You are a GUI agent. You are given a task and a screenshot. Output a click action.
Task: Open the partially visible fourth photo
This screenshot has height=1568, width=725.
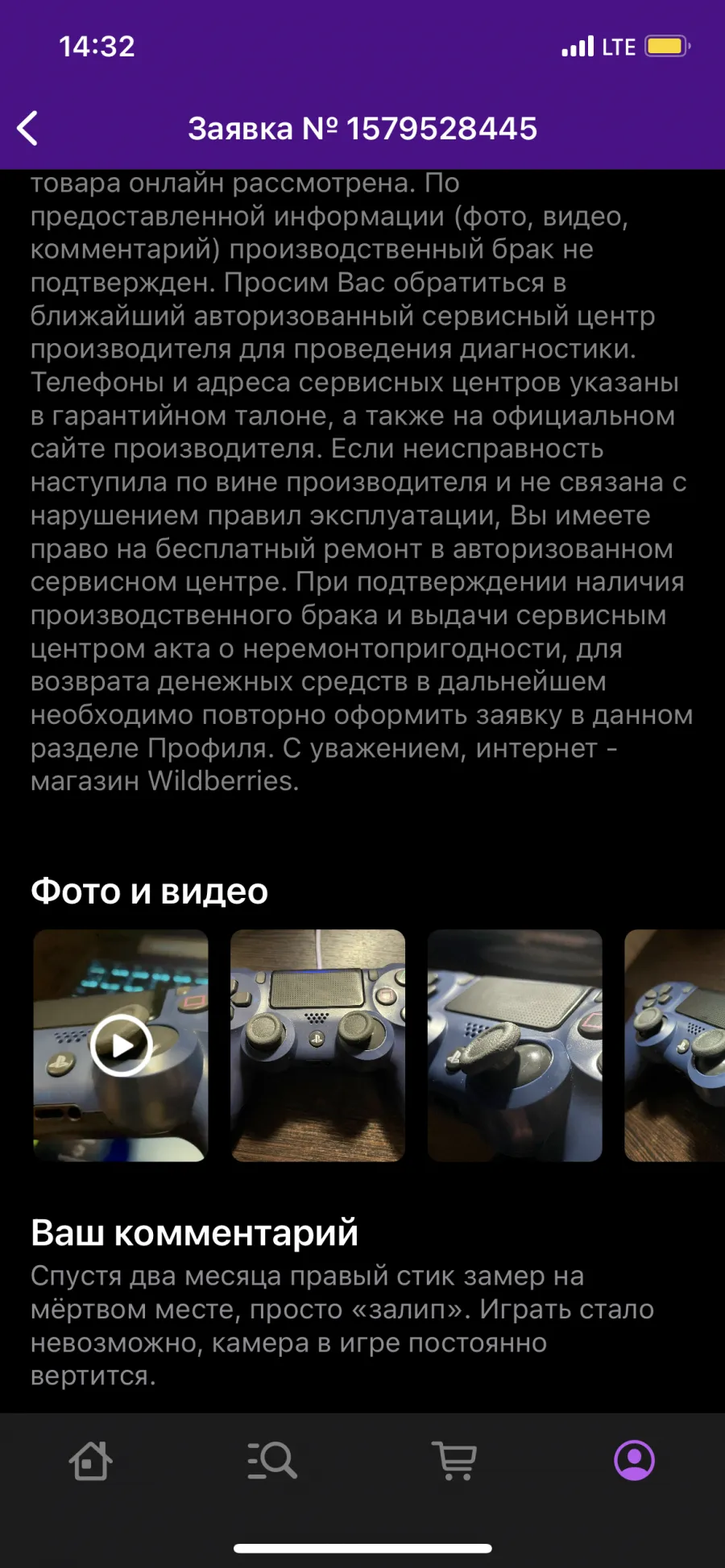[675, 1045]
